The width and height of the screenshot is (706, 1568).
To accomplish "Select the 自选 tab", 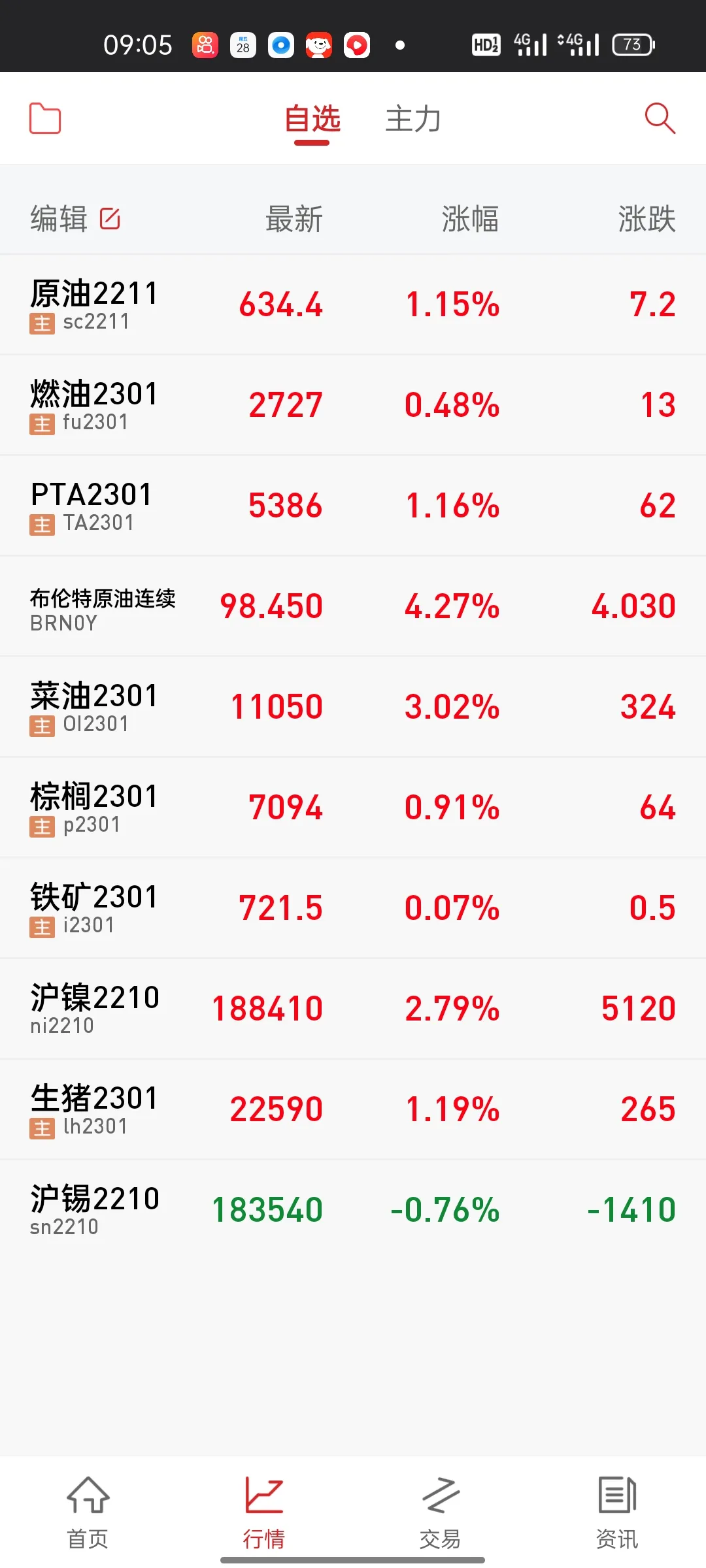I will (312, 119).
